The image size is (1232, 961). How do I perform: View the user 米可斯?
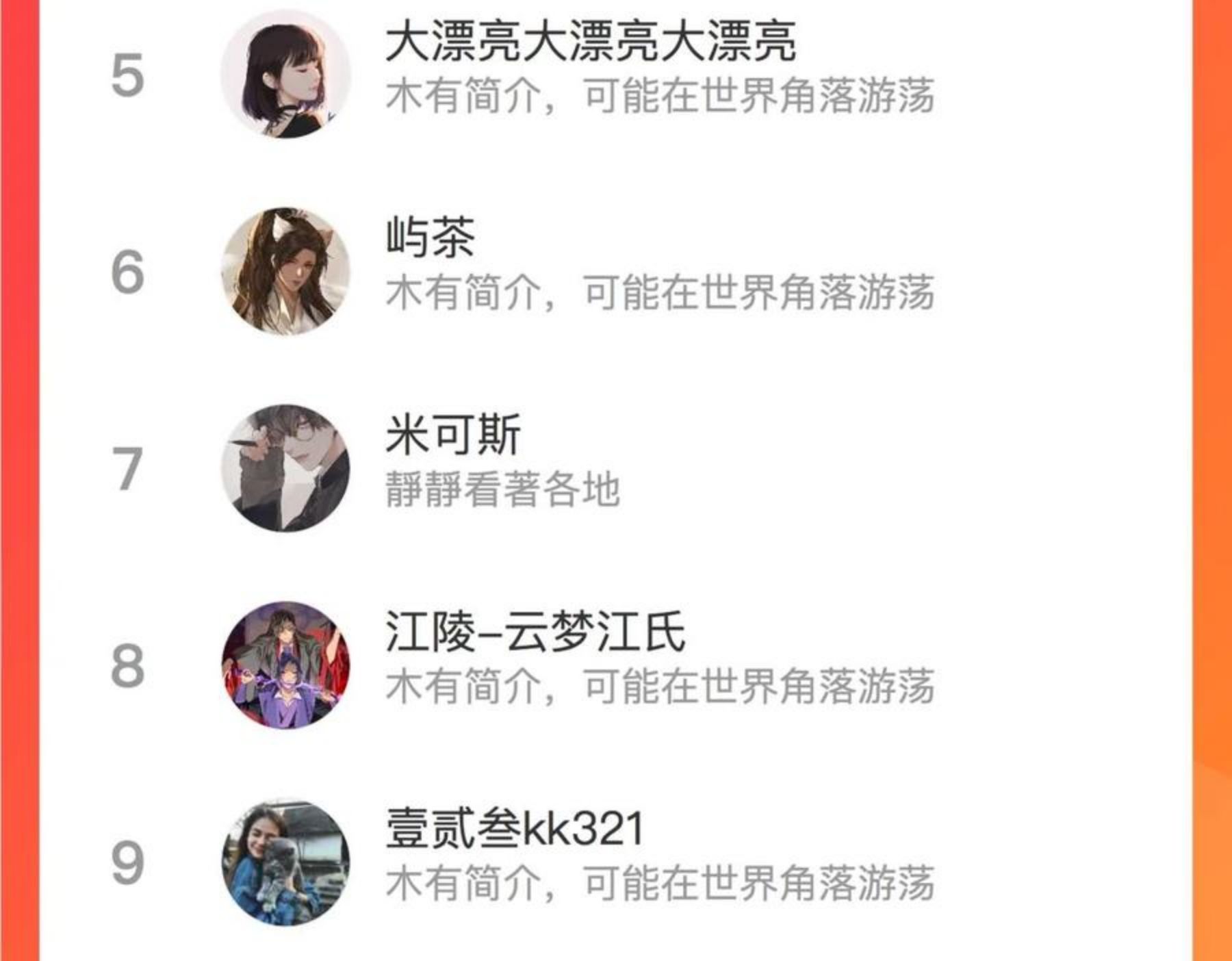pos(453,435)
